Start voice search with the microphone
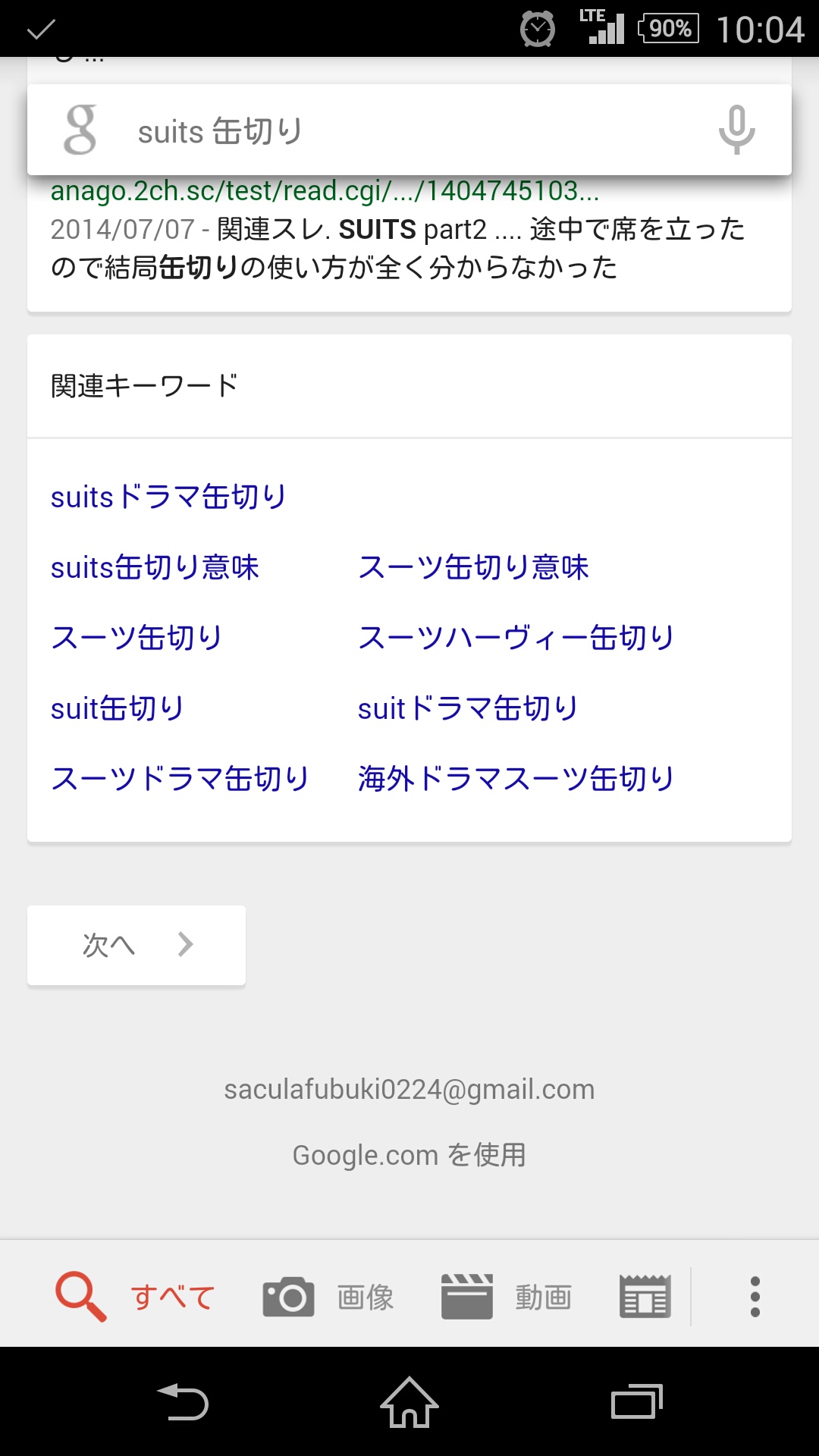Image resolution: width=819 pixels, height=1456 pixels. (736, 130)
